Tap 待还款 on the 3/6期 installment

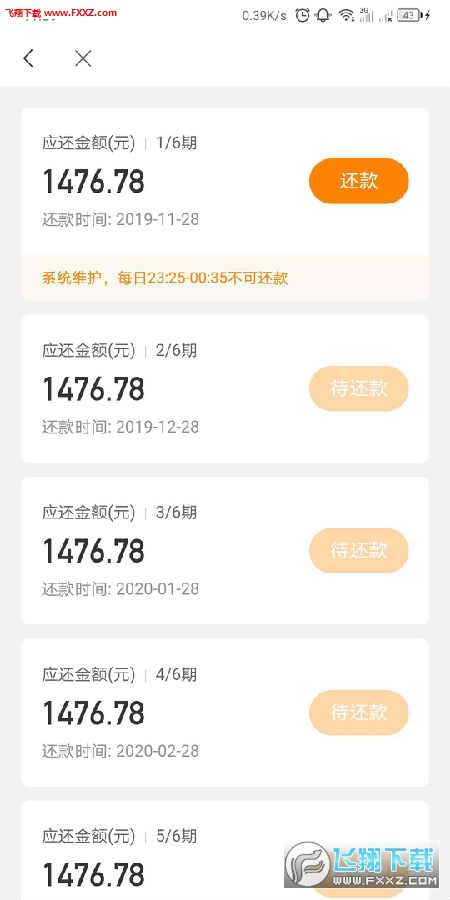pos(359,550)
